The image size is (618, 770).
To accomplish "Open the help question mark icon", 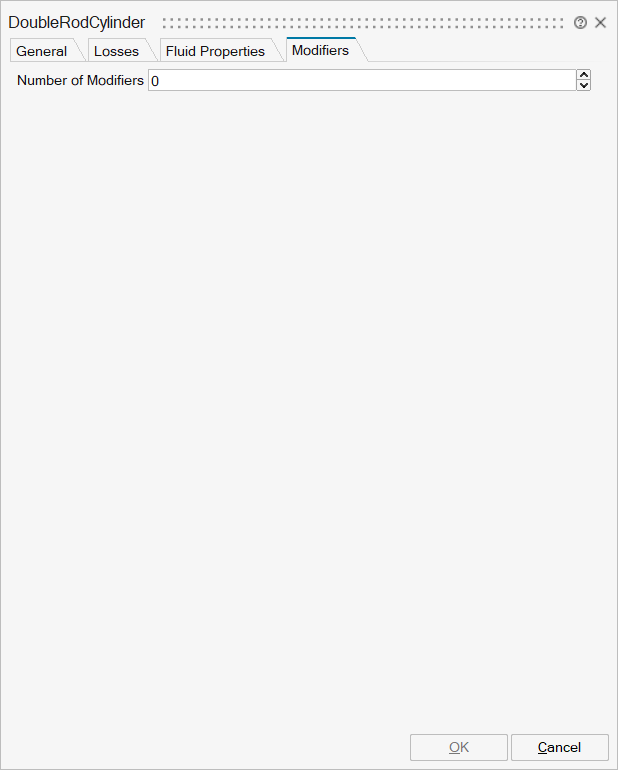I will 580,22.
